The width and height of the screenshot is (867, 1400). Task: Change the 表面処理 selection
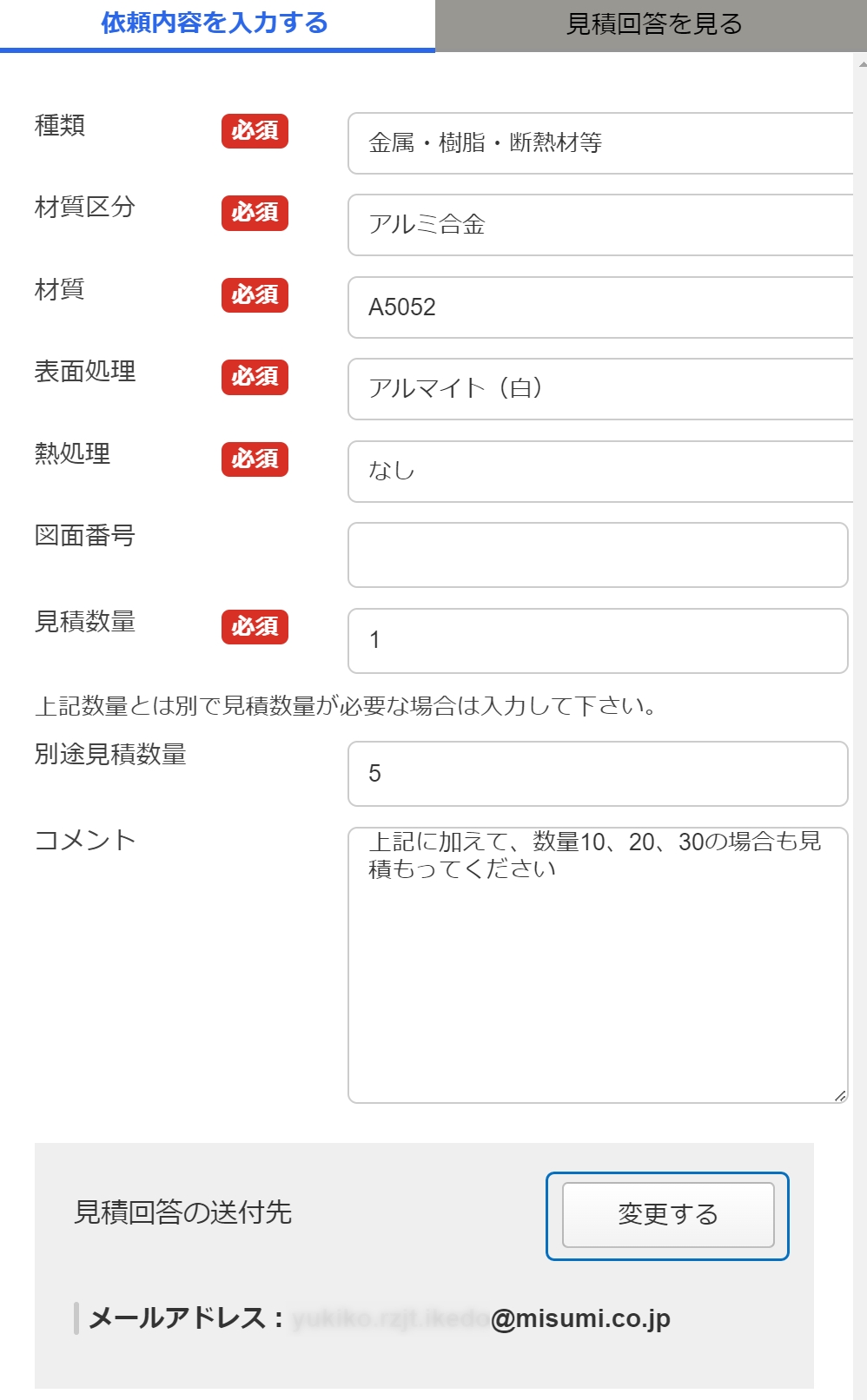click(x=599, y=389)
